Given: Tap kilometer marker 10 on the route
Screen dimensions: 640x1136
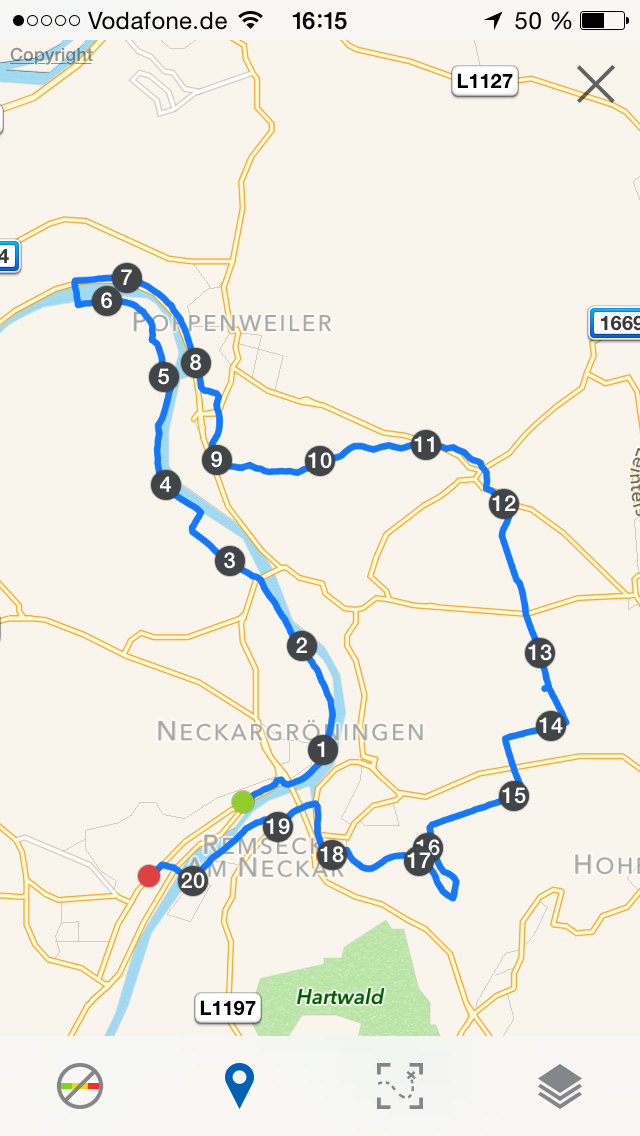Looking at the screenshot, I should [x=319, y=461].
